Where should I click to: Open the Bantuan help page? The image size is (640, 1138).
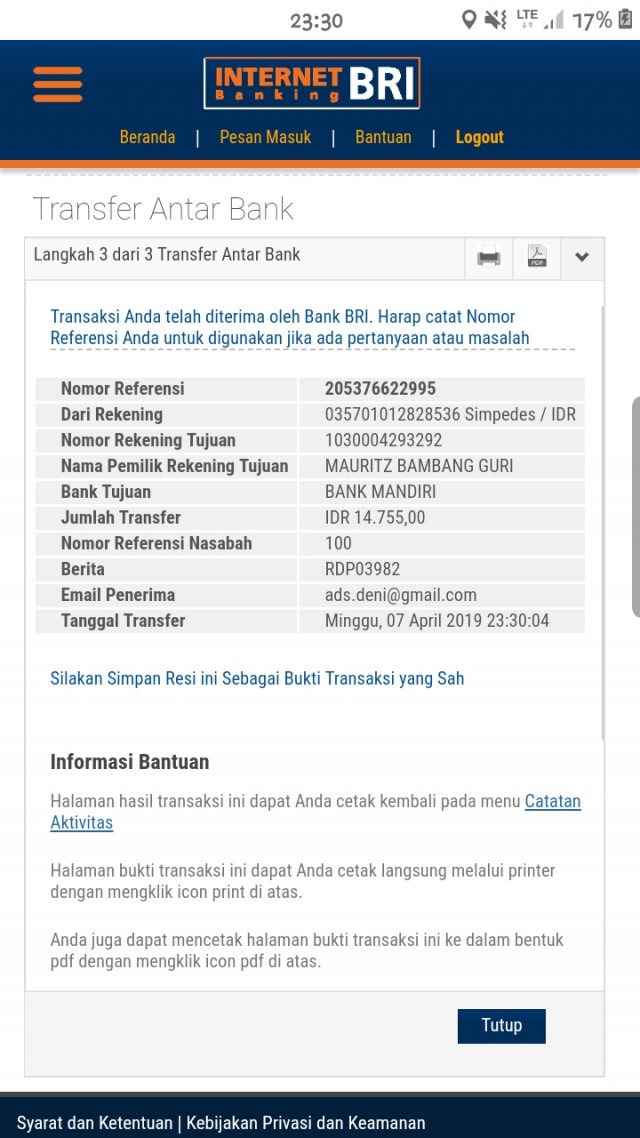point(383,137)
